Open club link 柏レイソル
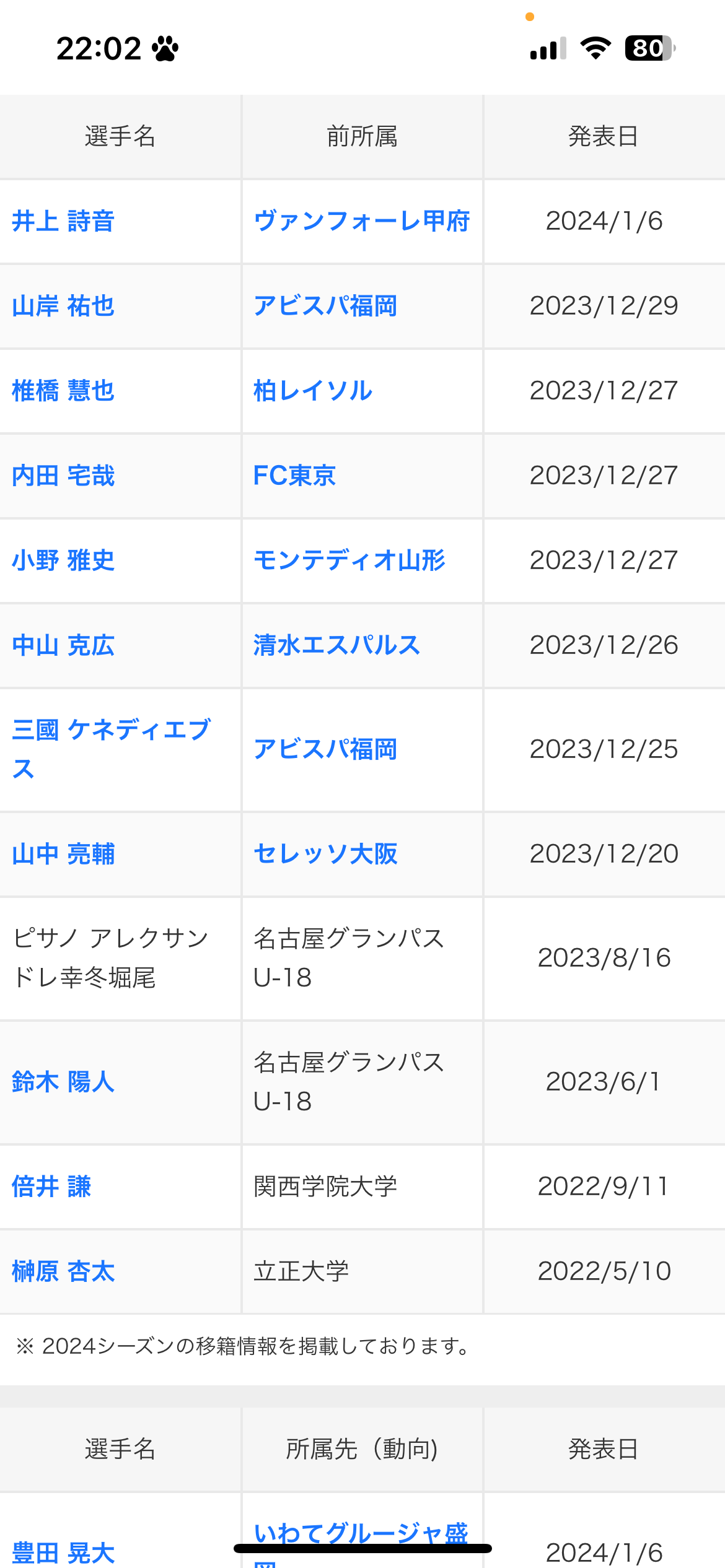 click(x=313, y=391)
